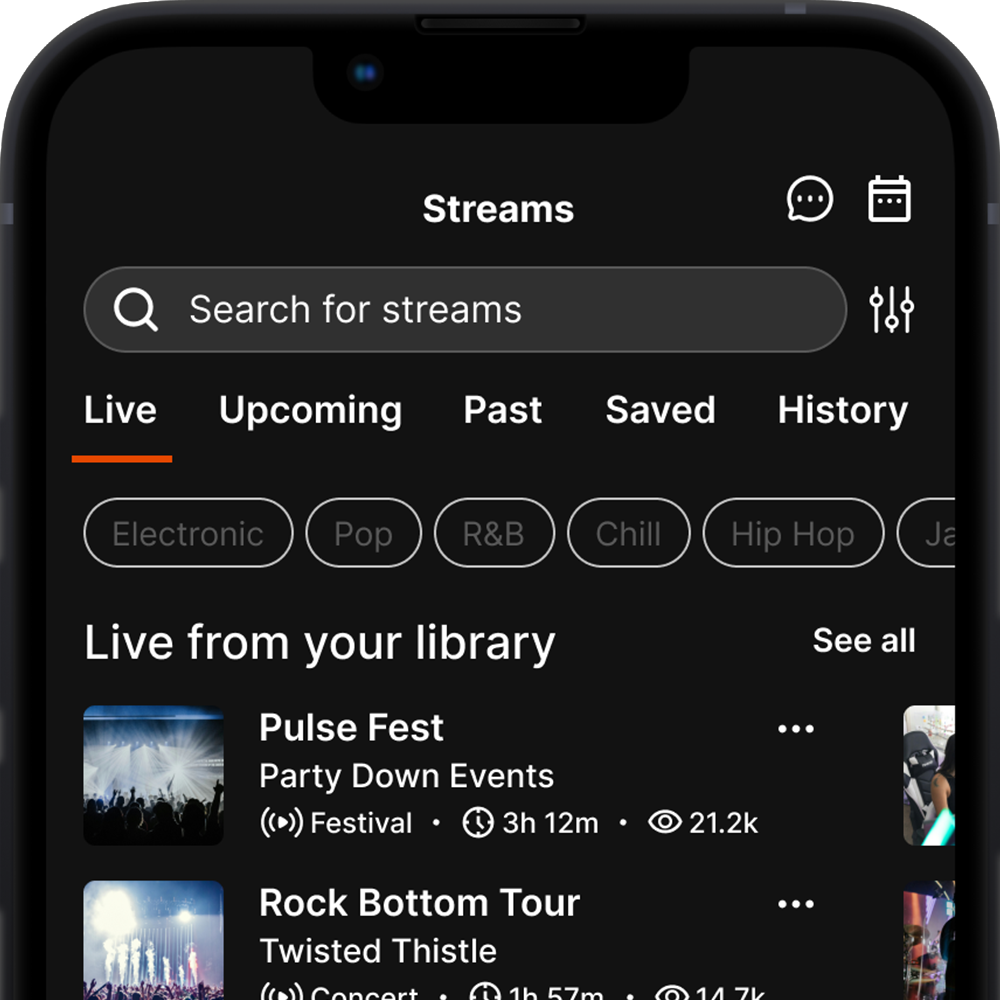
Task: Switch to the Past tab
Action: coord(503,411)
